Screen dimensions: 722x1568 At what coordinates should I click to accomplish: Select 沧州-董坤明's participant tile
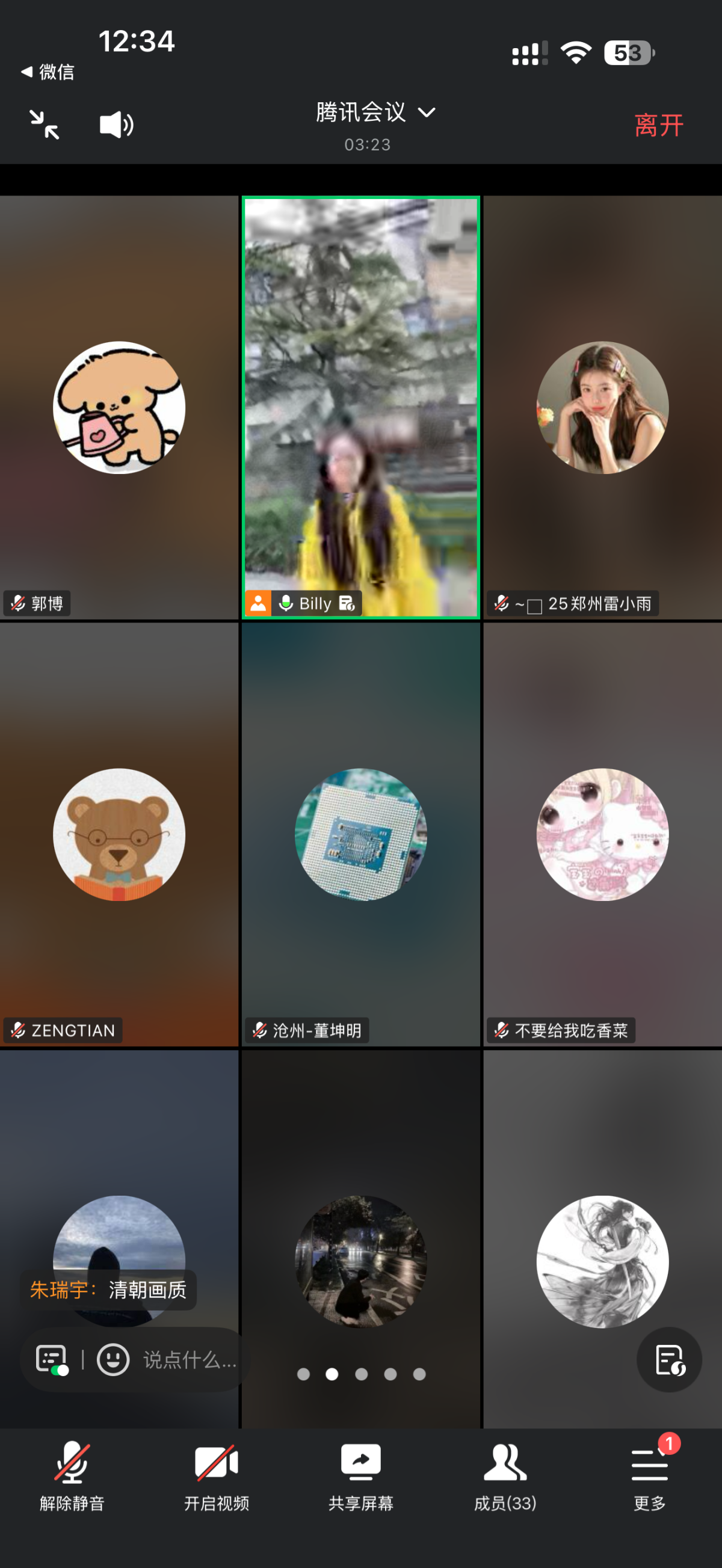click(360, 834)
